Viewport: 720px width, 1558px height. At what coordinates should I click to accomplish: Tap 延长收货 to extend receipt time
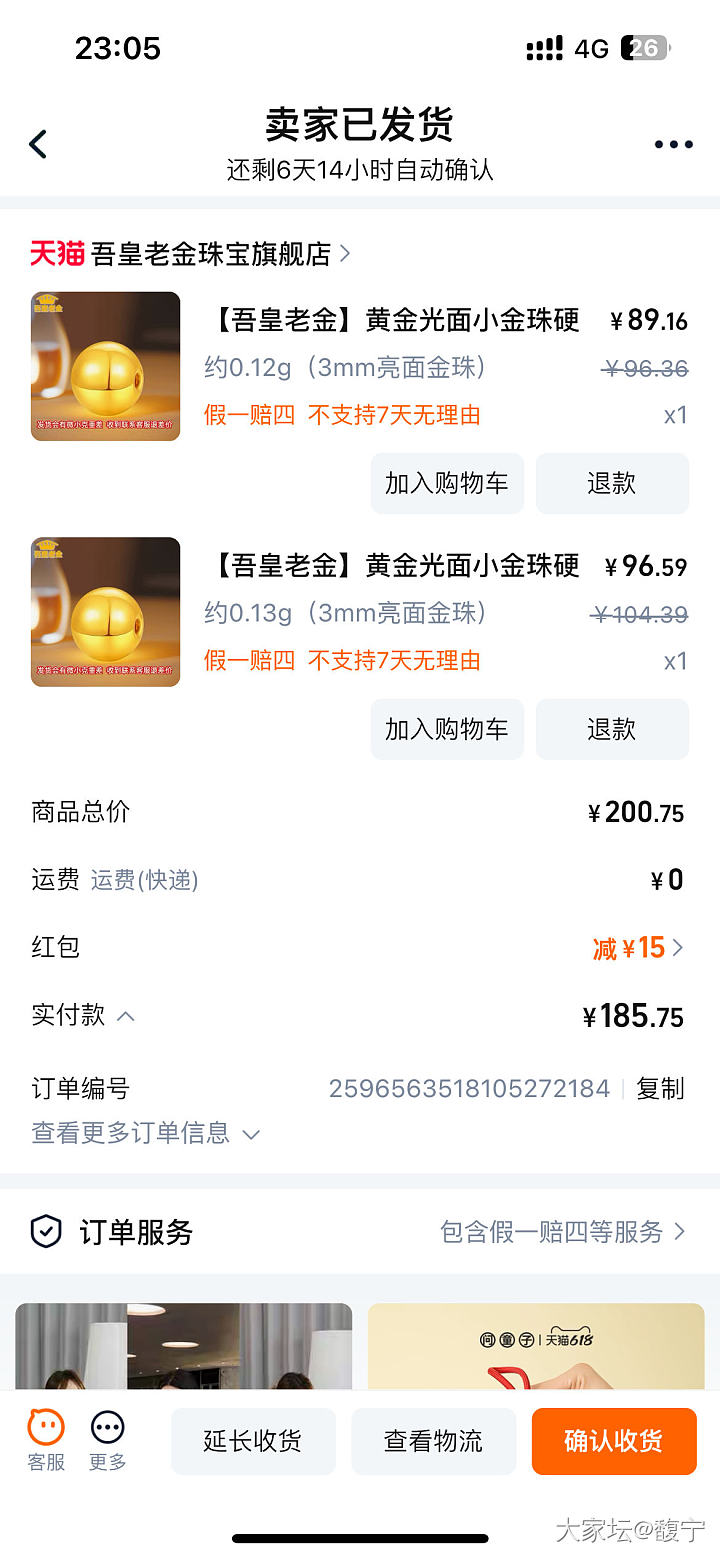click(253, 1441)
